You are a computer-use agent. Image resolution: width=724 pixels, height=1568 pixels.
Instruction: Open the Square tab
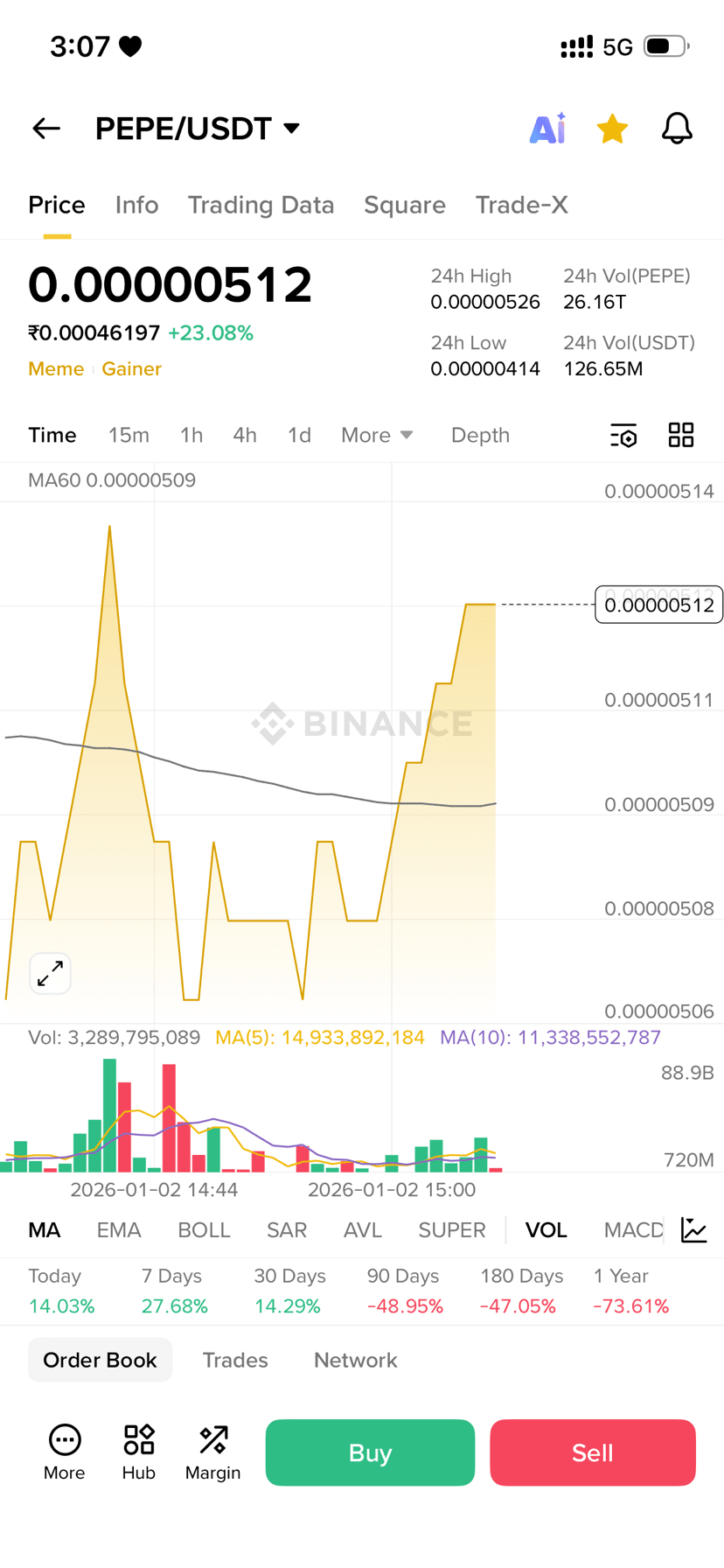click(x=405, y=205)
